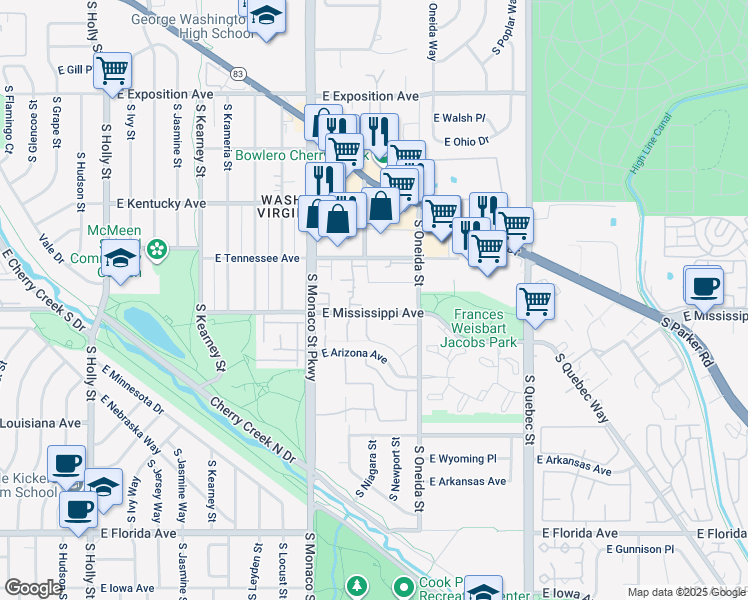Image resolution: width=748 pixels, height=600 pixels.
Task: Tap the green flower park icon by McMeen
Action: pyautogui.click(x=156, y=249)
